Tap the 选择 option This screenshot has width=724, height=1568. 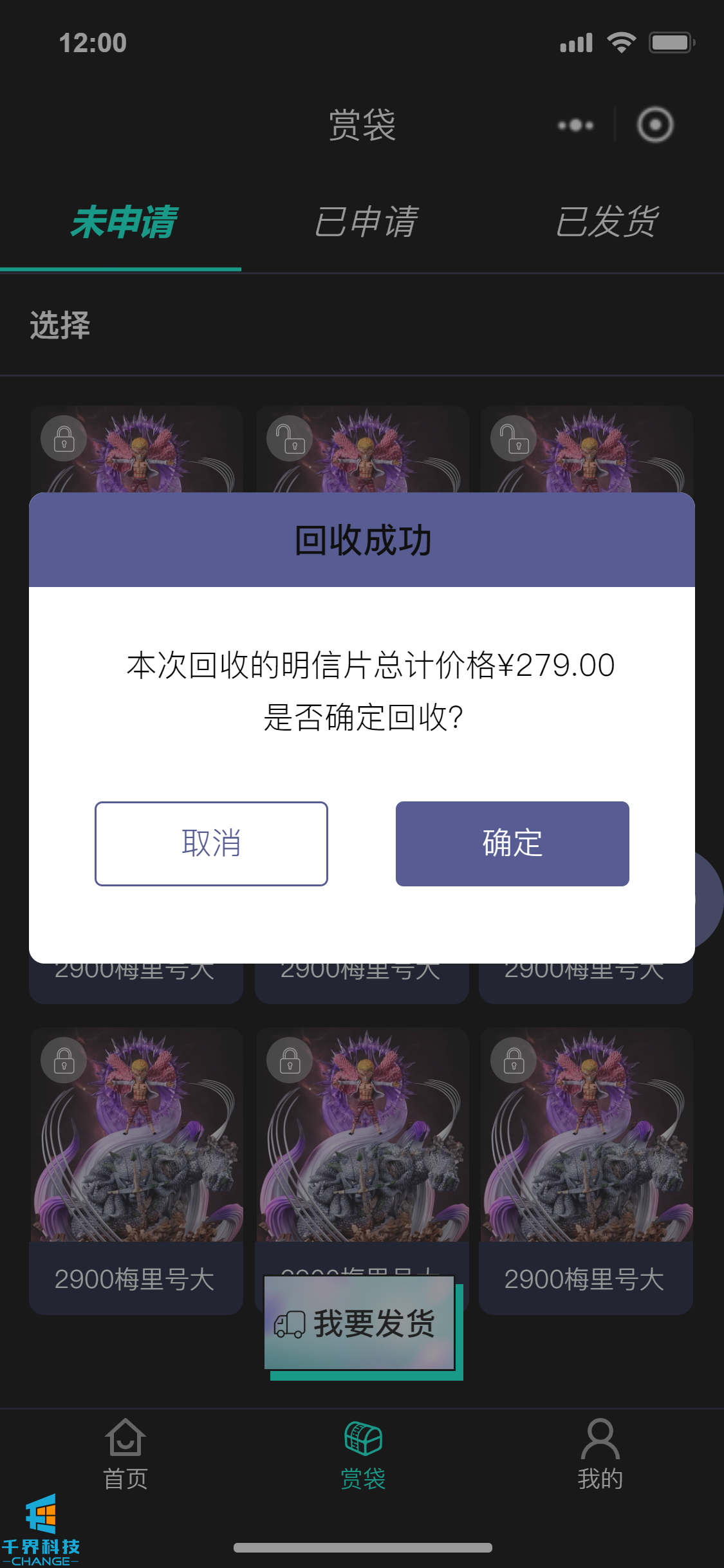point(60,325)
